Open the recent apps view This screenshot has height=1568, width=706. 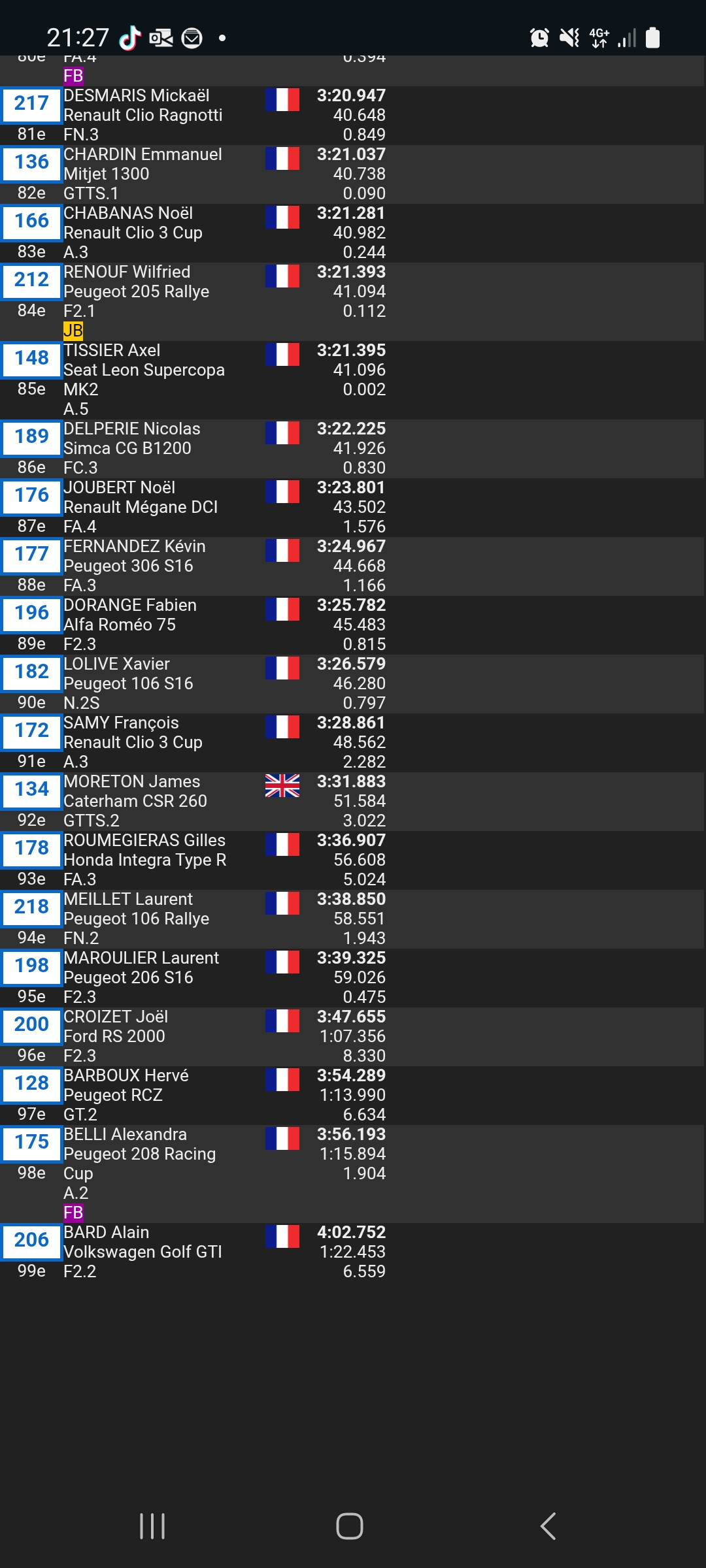point(152,1526)
